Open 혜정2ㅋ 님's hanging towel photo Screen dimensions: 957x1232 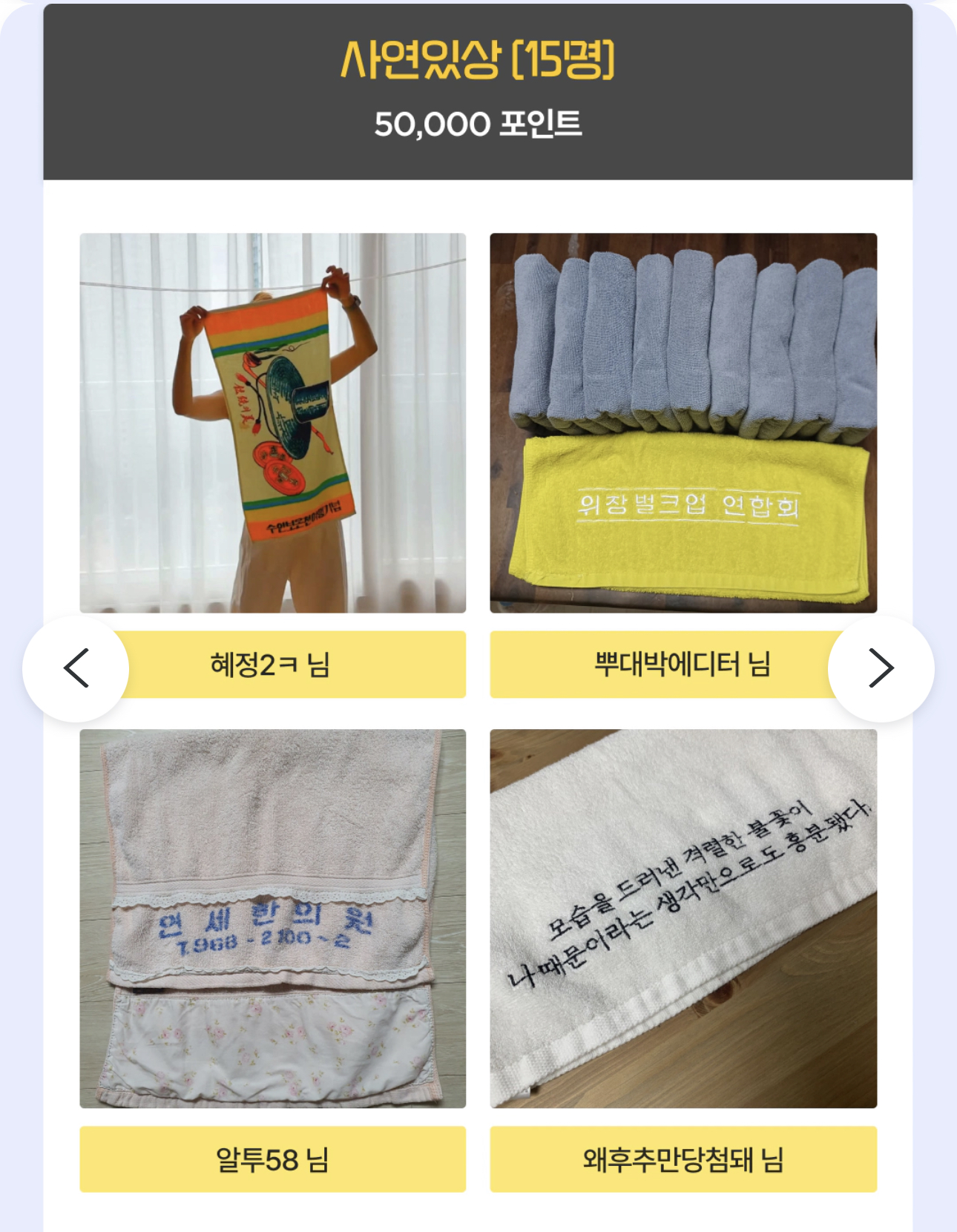tap(273, 423)
